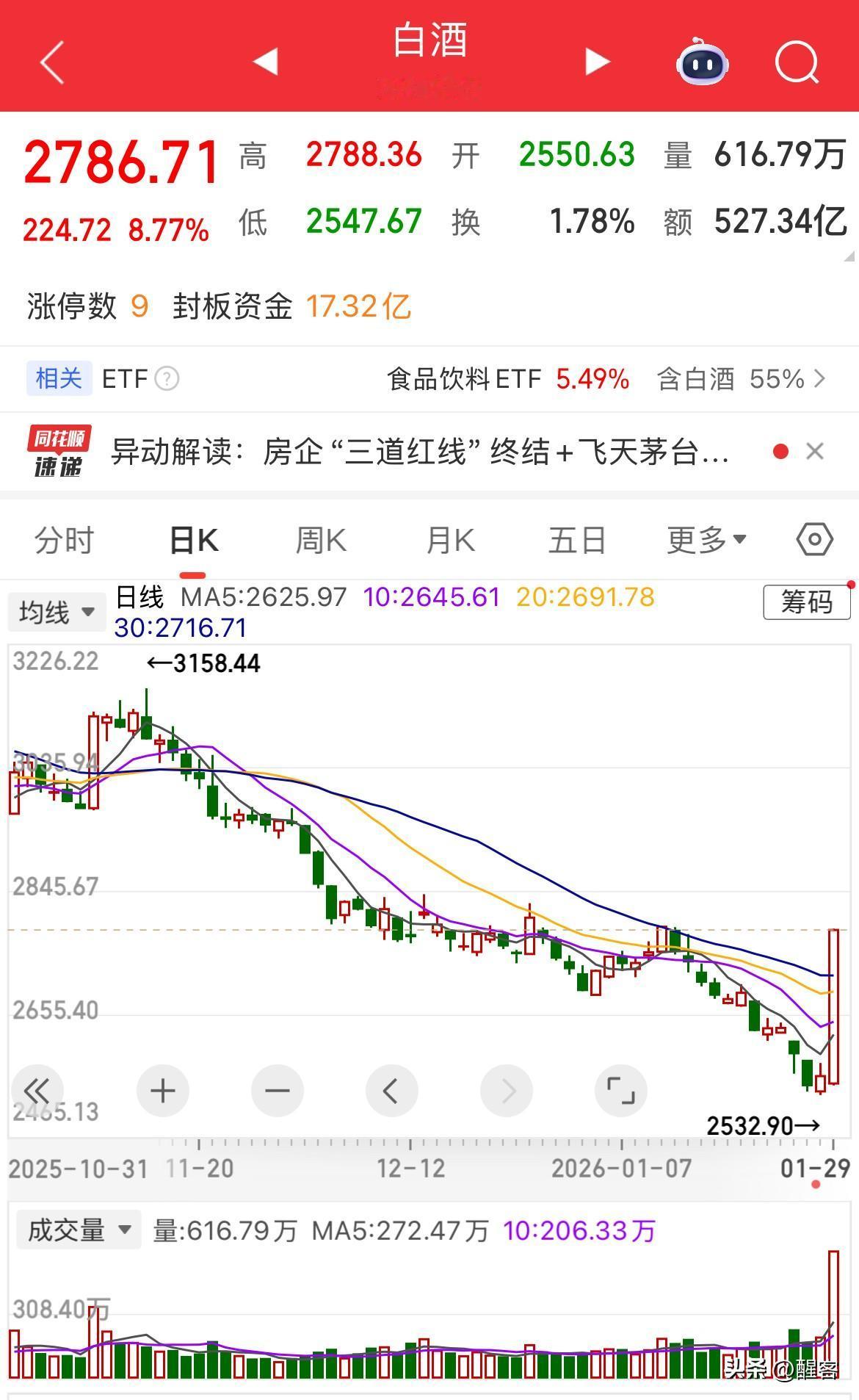This screenshot has height=1400, width=859.
Task: Open the 食品饮料 ETF link
Action: click(x=465, y=378)
